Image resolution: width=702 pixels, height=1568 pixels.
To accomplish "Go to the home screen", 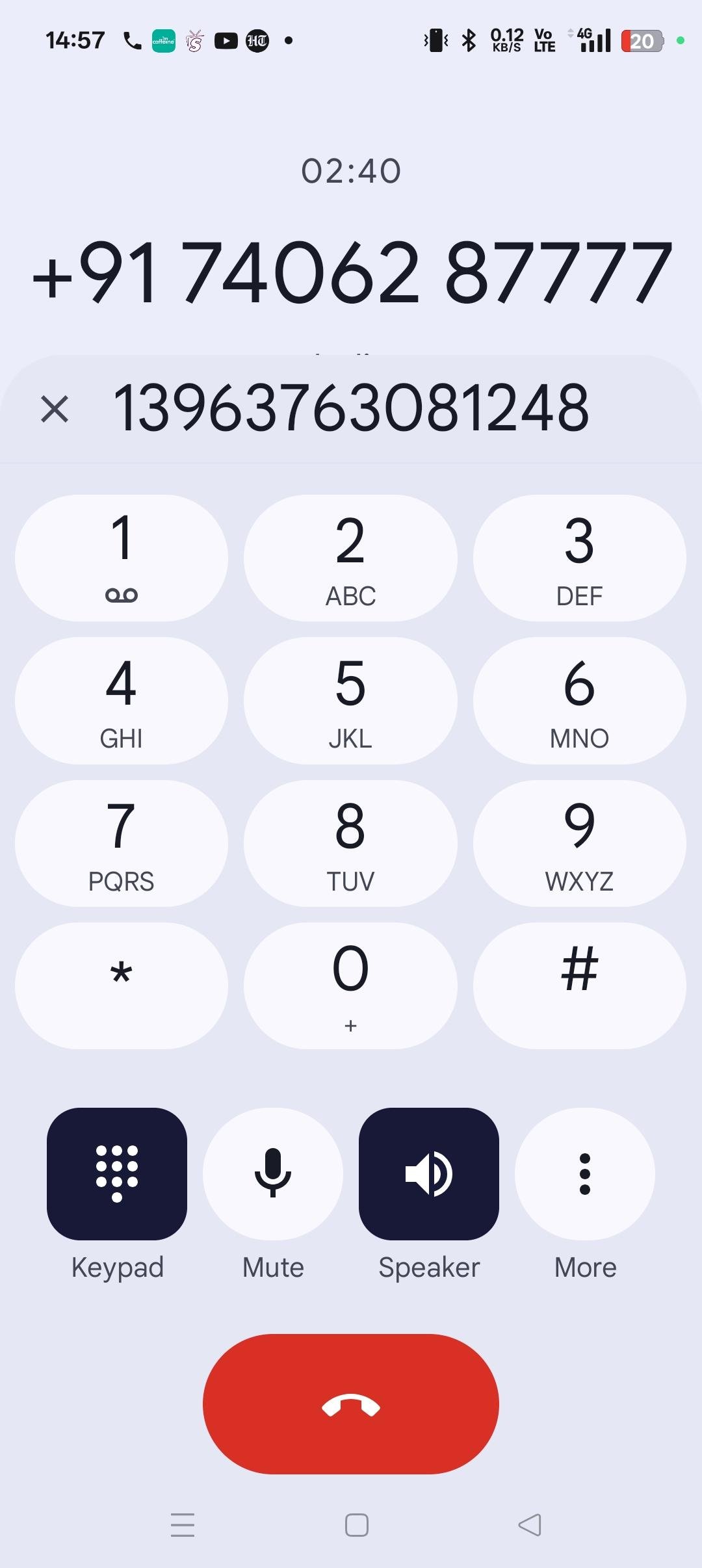I will pos(357,1525).
